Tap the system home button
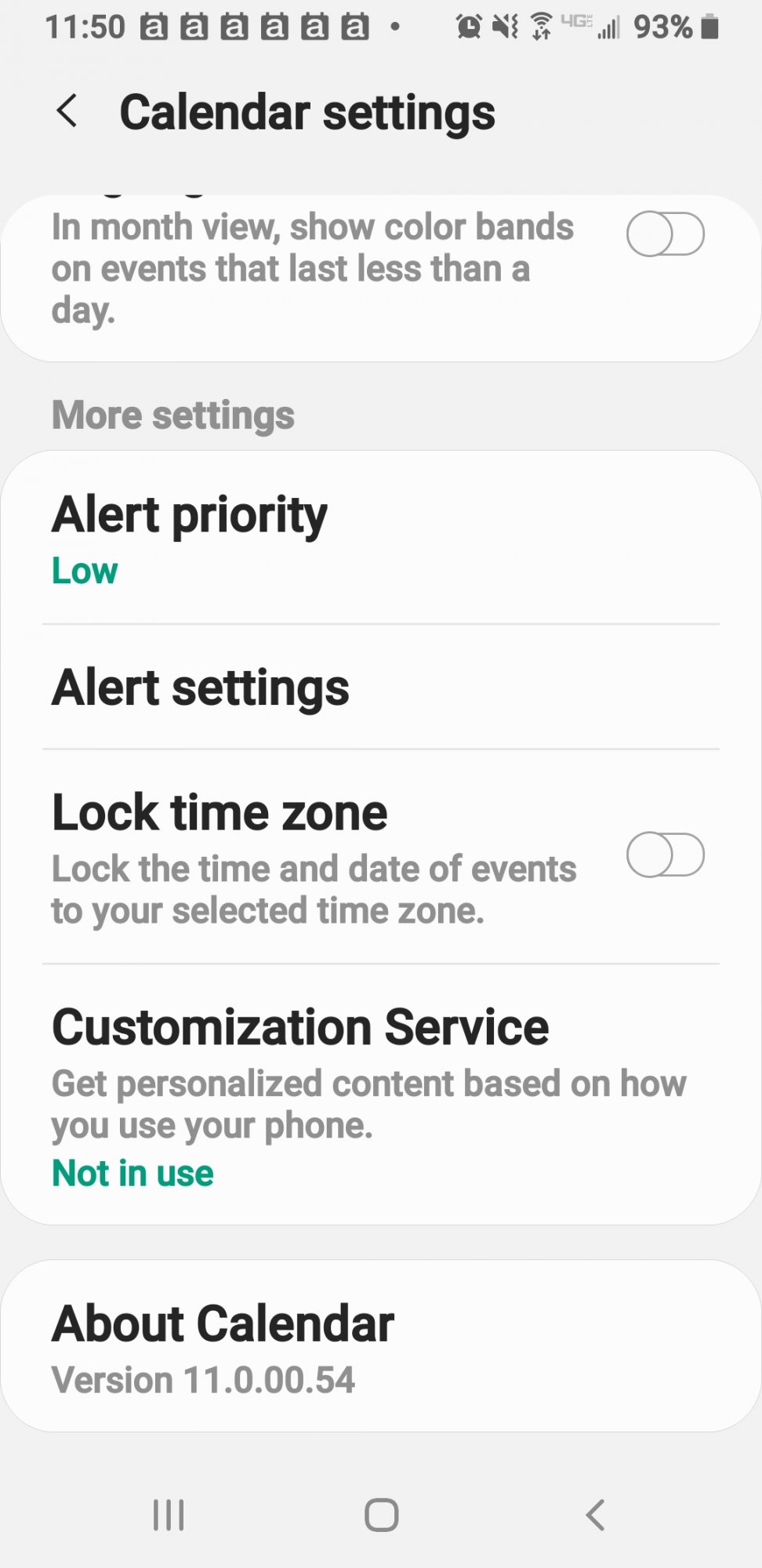The image size is (762, 1568). point(381,1515)
